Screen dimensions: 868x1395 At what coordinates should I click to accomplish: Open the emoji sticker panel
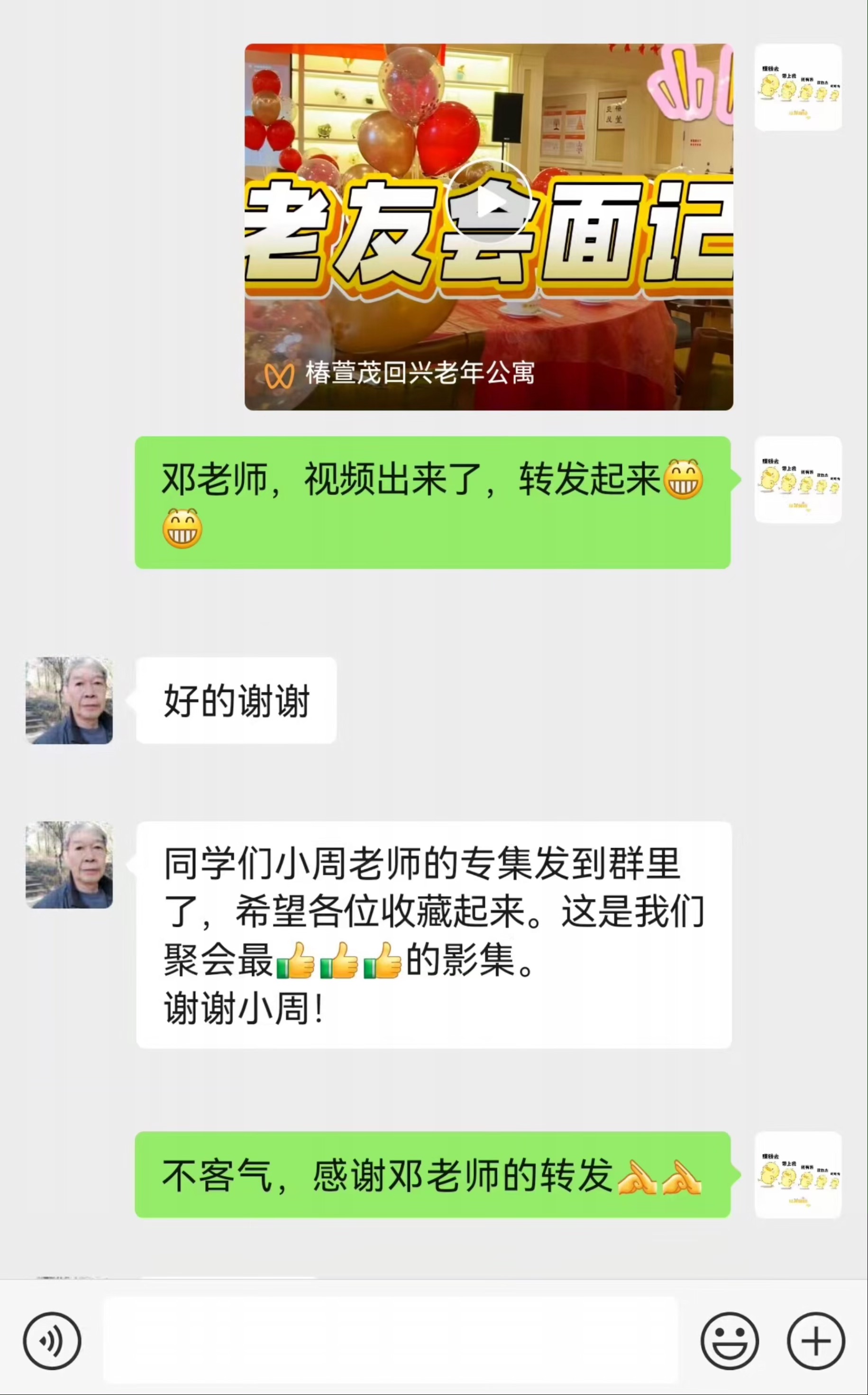[x=729, y=1340]
